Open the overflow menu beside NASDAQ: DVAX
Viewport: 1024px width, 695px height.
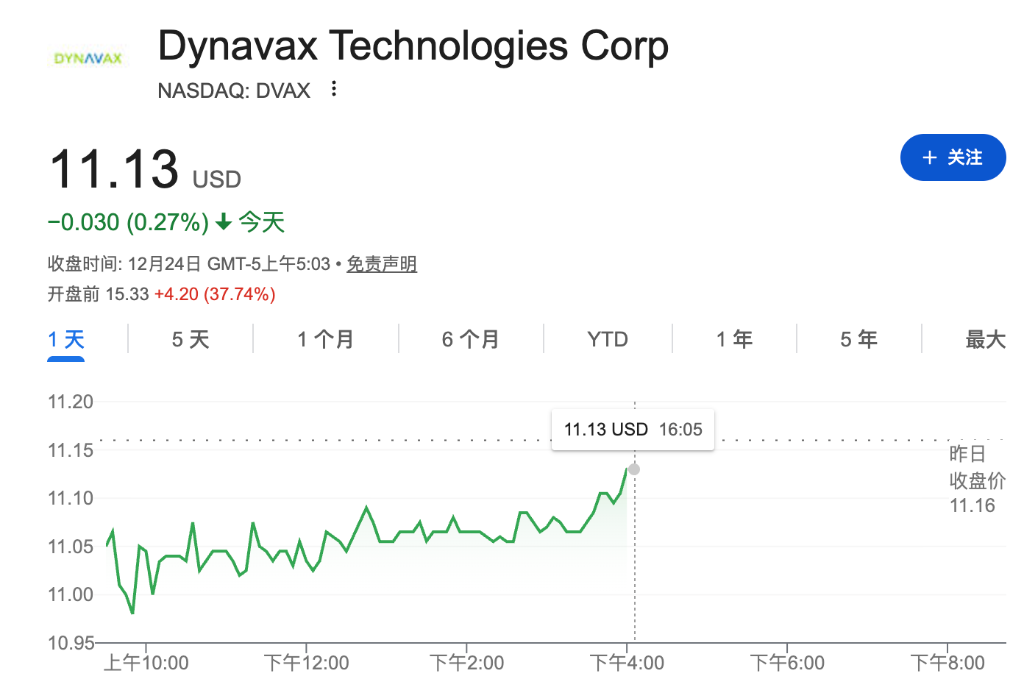coord(334,90)
